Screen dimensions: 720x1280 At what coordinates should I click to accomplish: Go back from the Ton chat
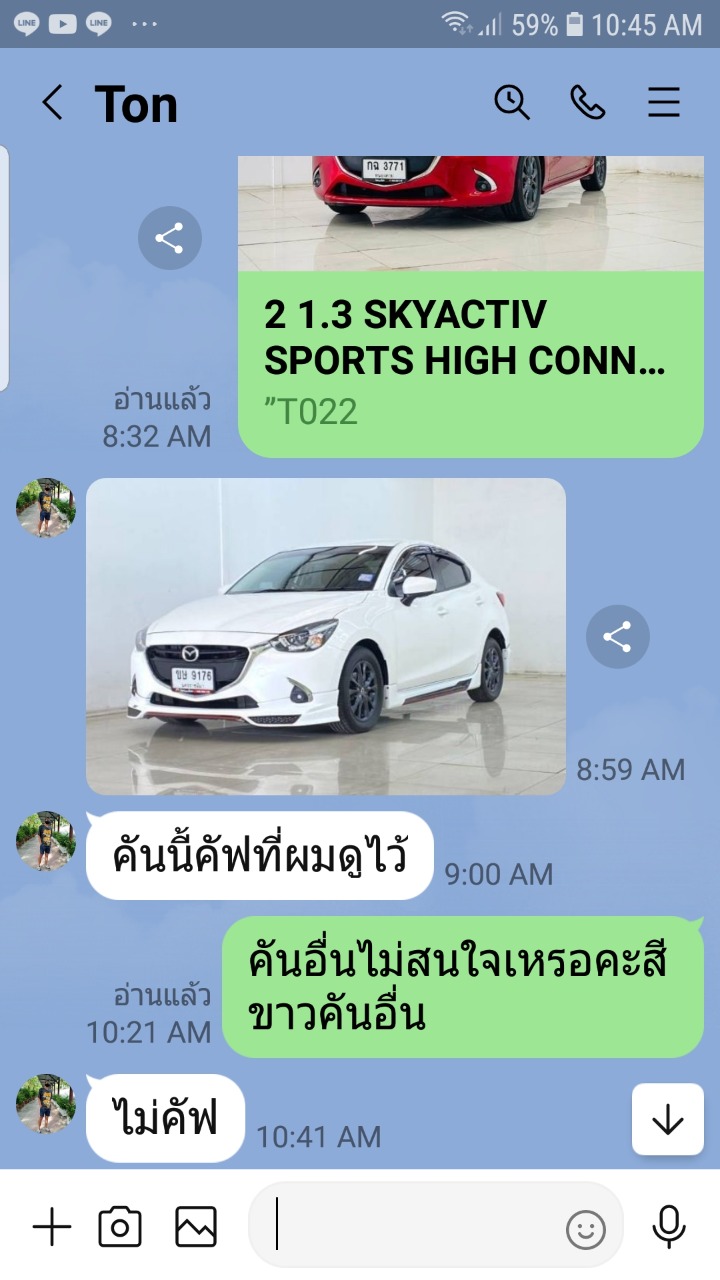coord(52,103)
